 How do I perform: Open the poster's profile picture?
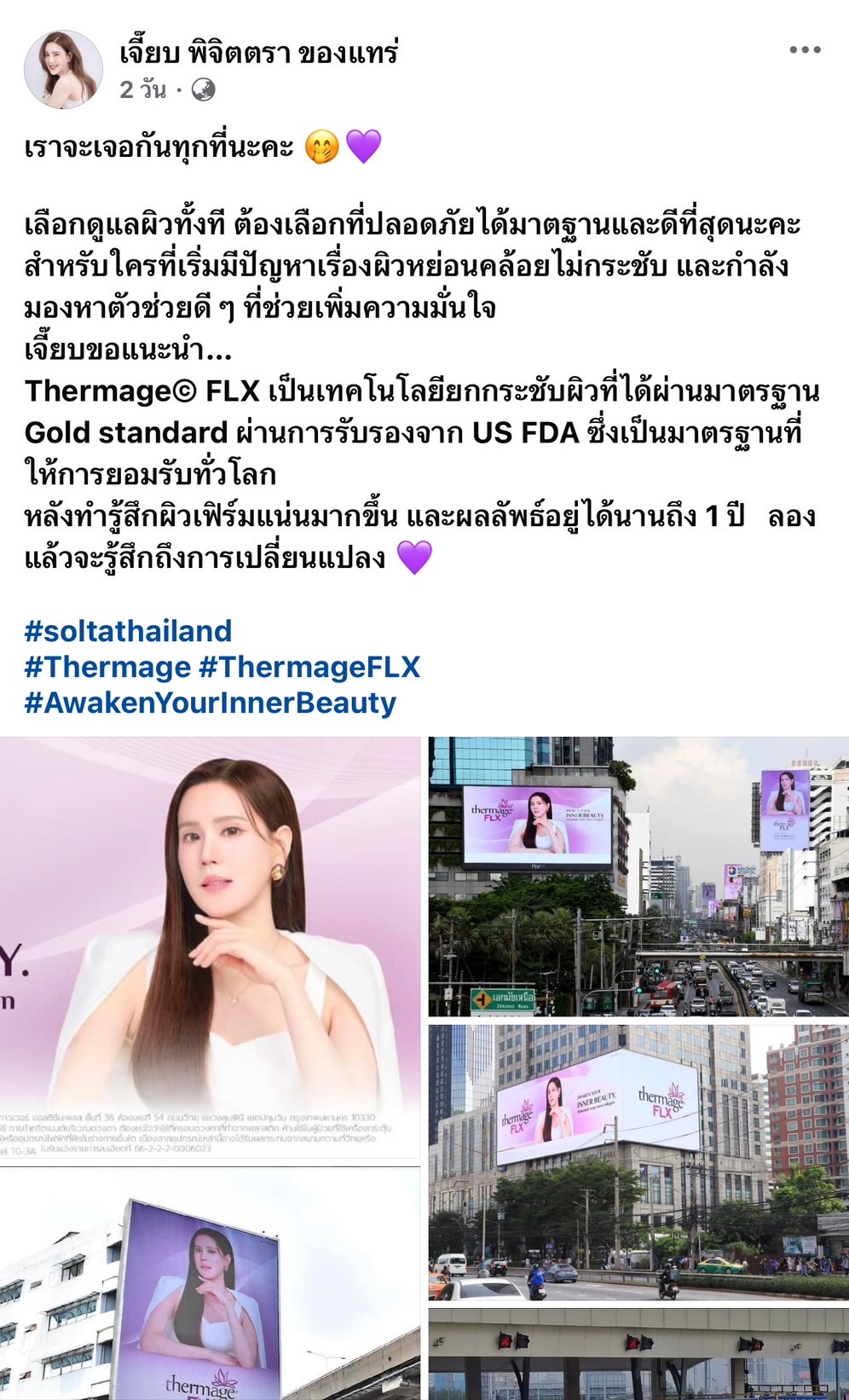point(63,70)
